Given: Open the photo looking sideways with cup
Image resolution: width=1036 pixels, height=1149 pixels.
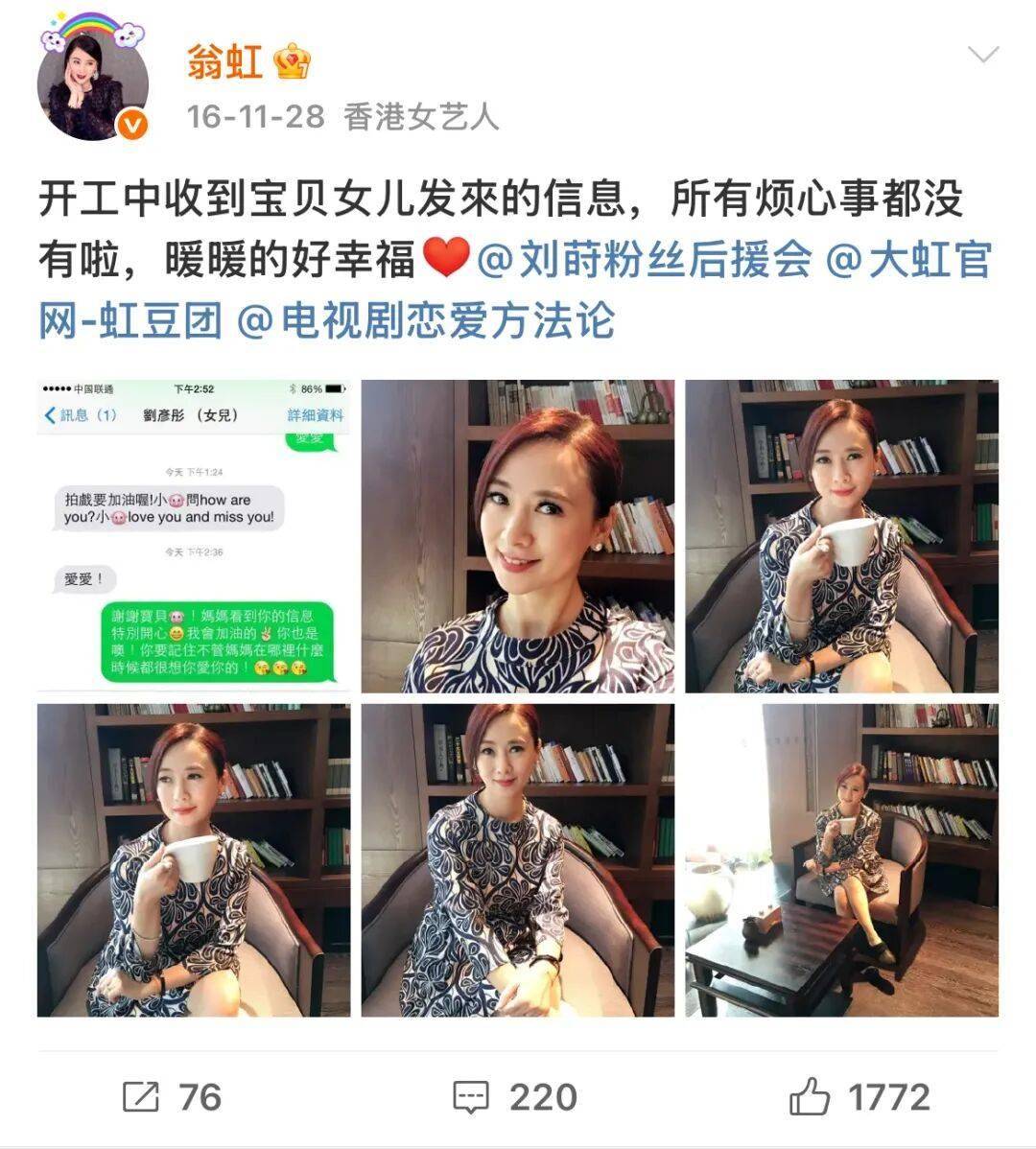Looking at the screenshot, I should pyautogui.click(x=193, y=859).
